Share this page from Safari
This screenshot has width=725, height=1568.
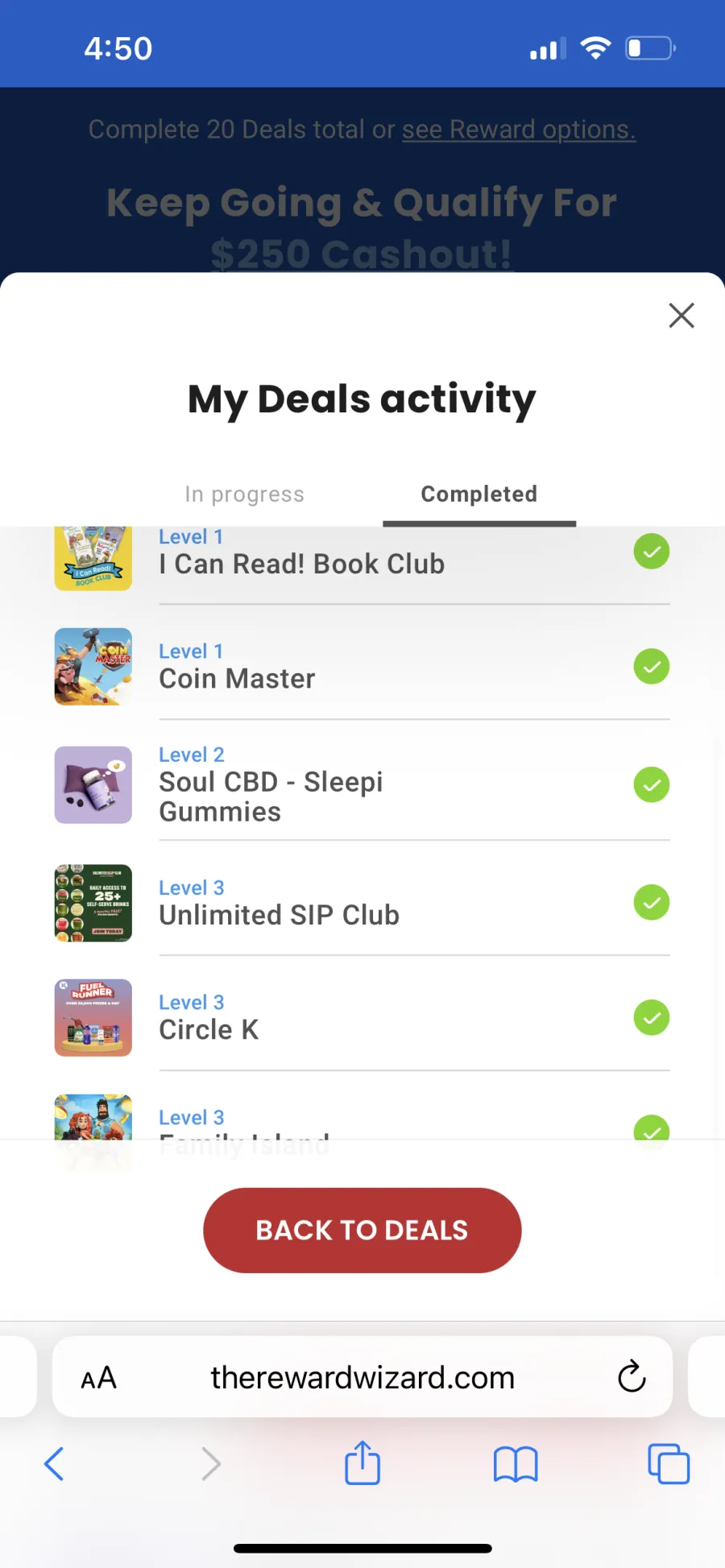(x=362, y=1462)
